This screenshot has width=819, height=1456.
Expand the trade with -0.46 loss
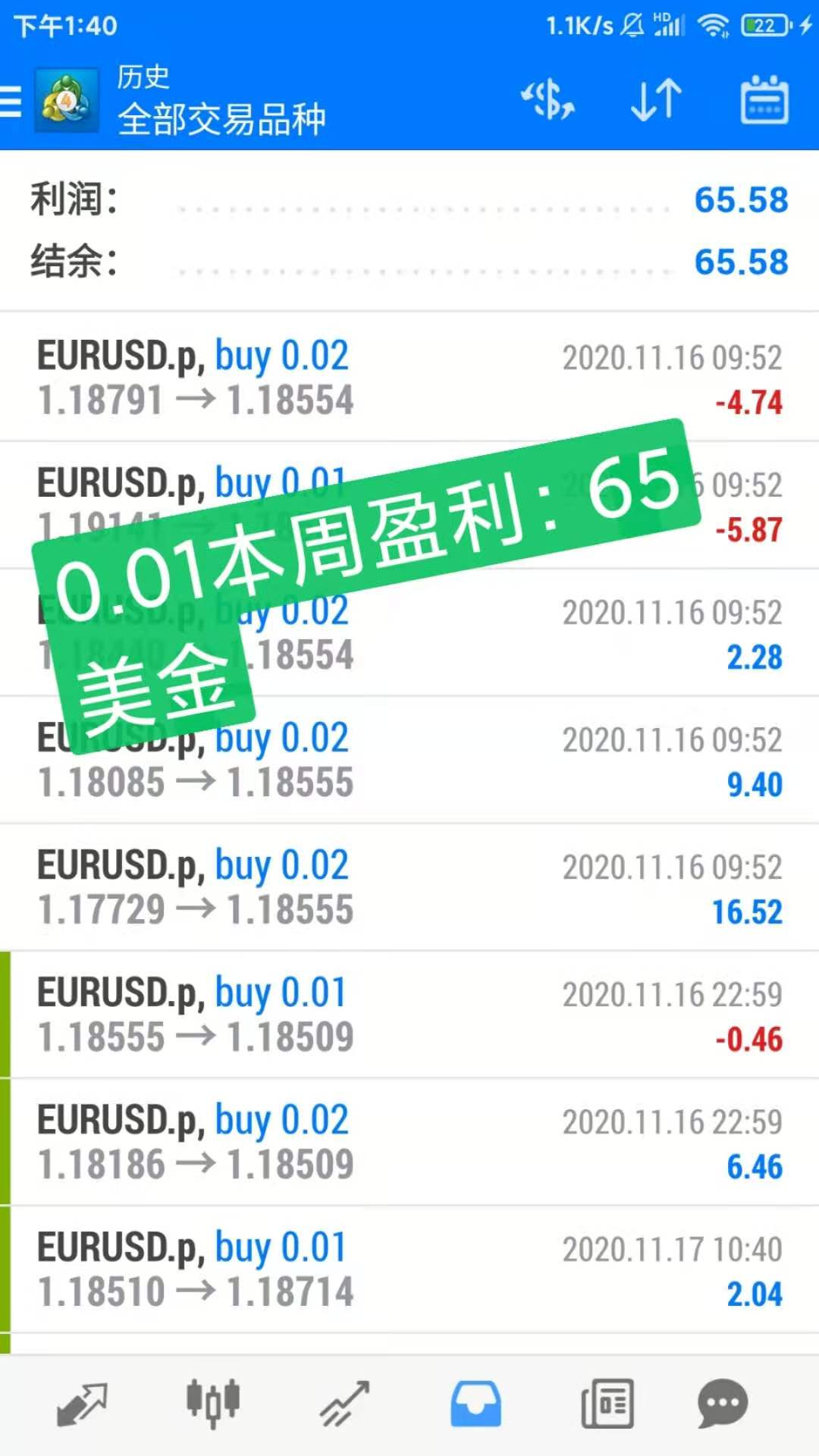click(409, 1015)
